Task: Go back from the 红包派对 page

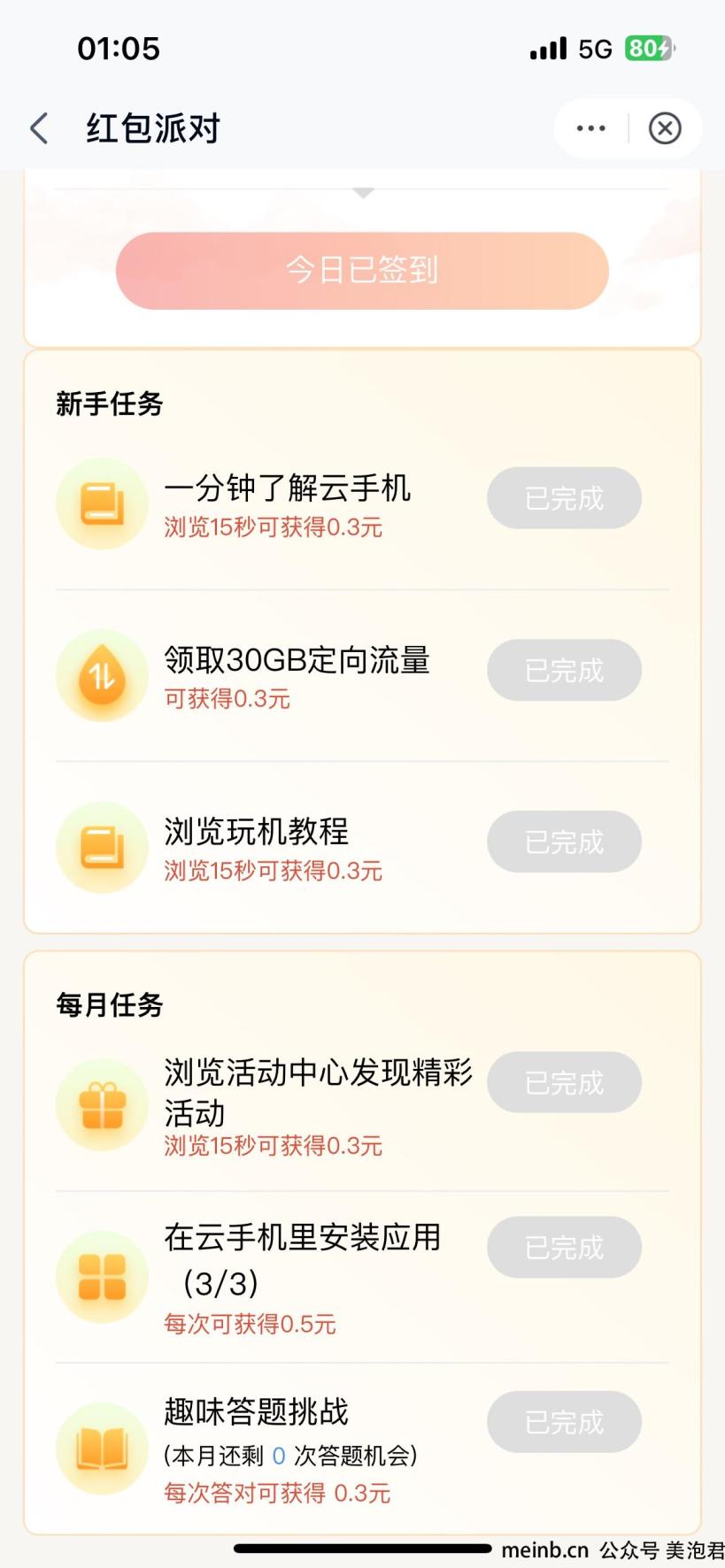Action: (39, 129)
